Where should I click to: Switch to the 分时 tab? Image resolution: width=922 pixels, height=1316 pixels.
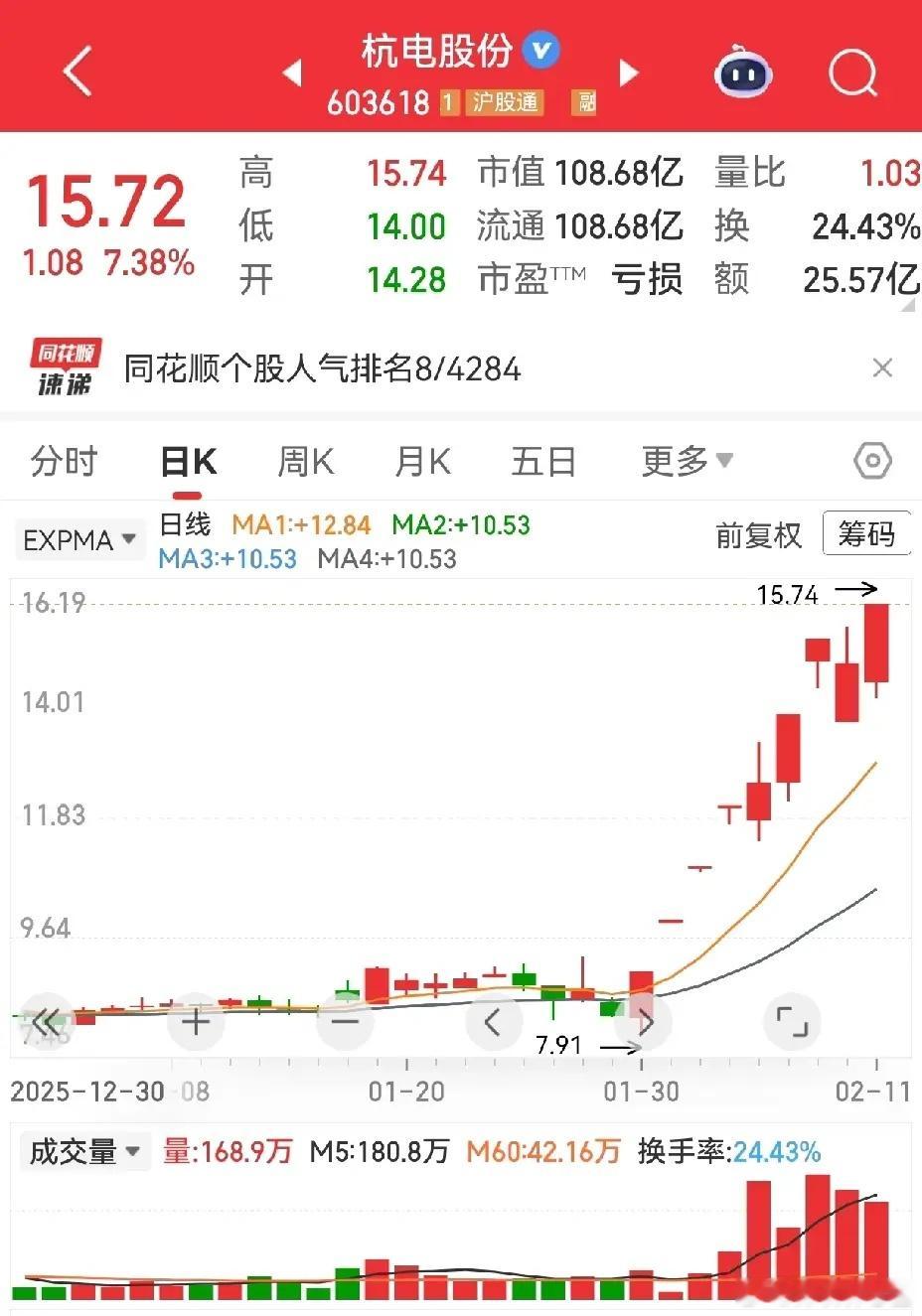point(64,462)
